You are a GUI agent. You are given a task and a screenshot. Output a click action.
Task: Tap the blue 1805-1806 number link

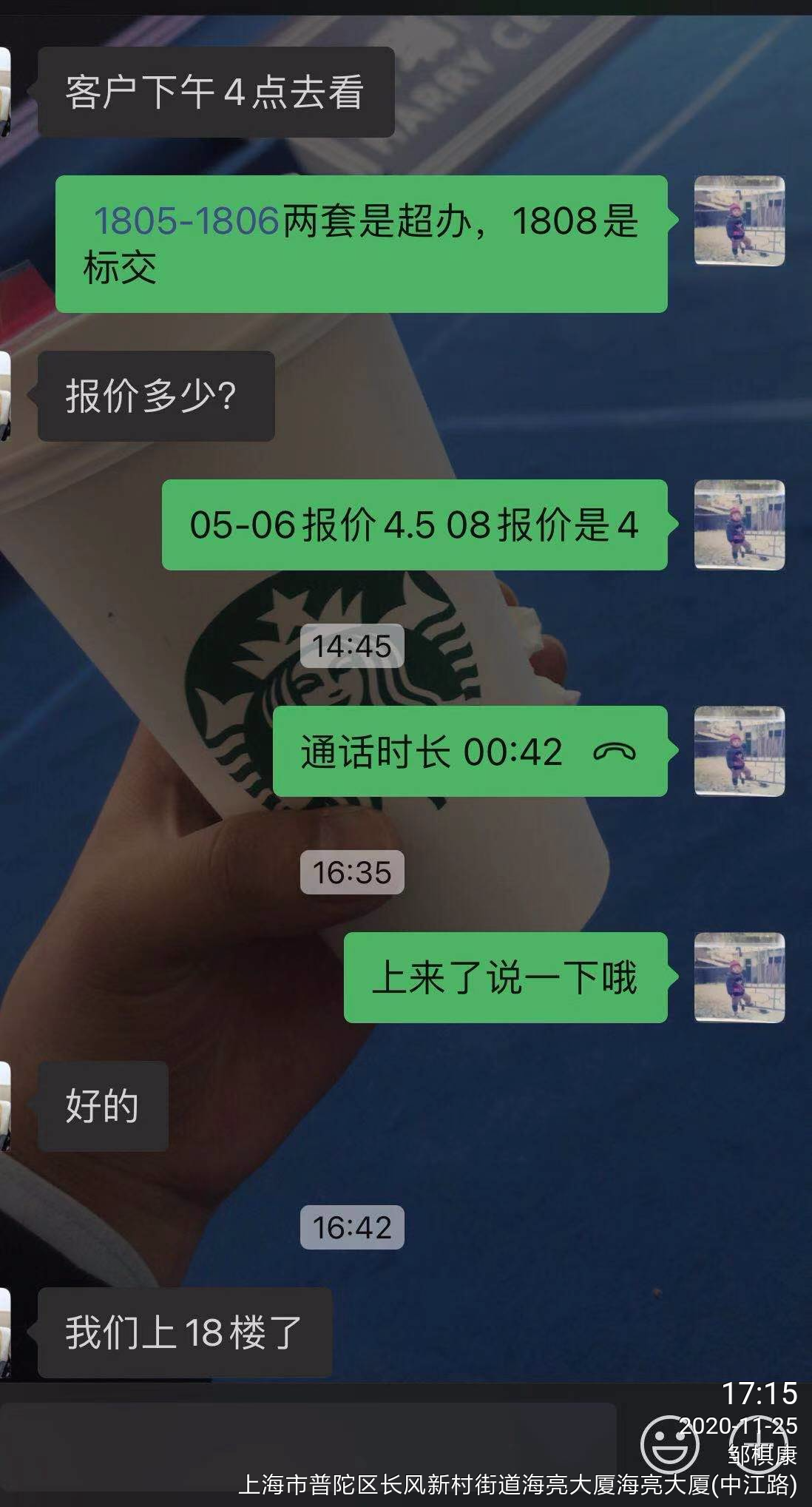186,220
